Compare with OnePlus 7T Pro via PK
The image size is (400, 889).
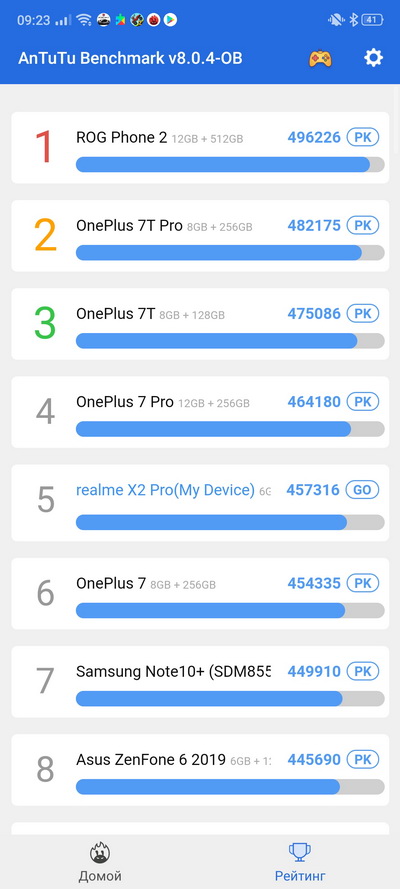pyautogui.click(x=363, y=226)
